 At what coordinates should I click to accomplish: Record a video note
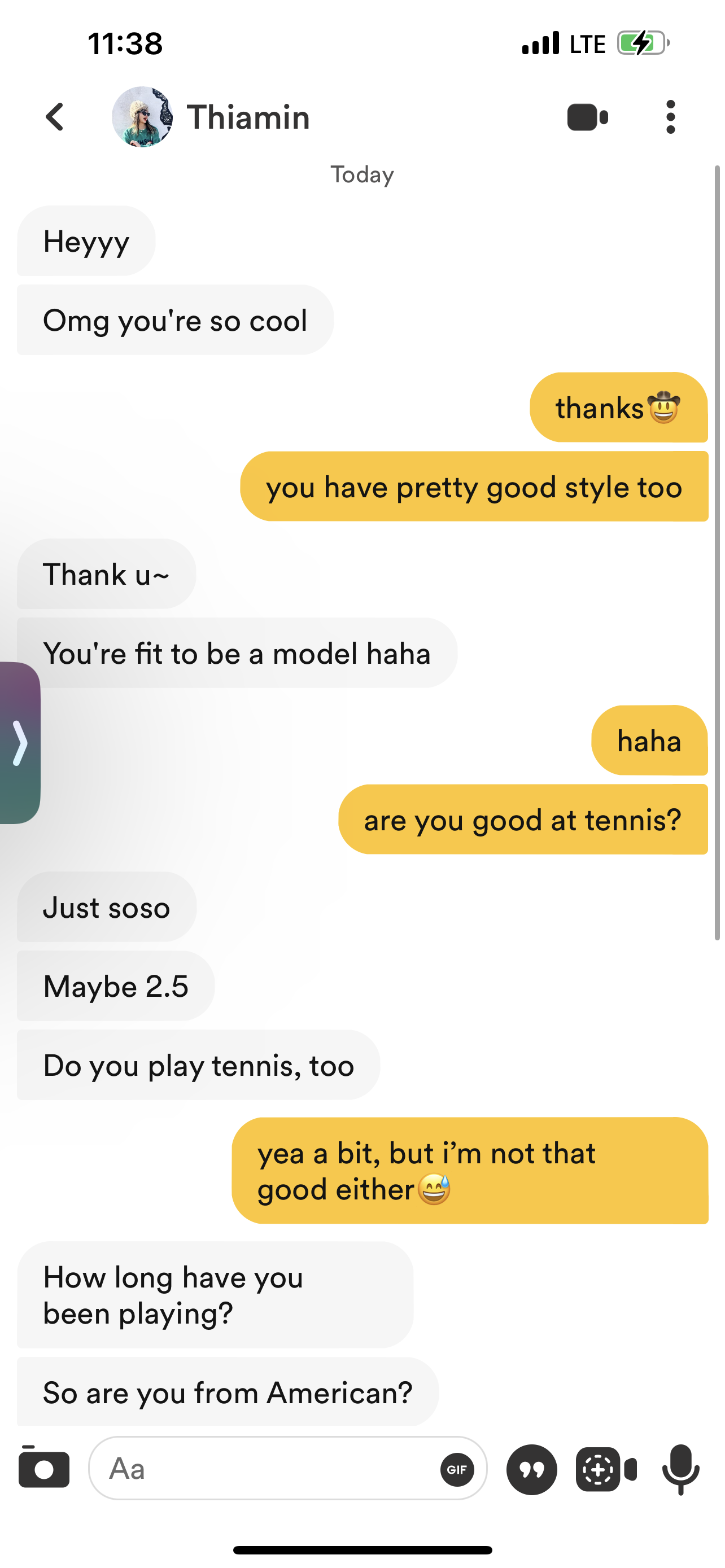(x=606, y=1469)
